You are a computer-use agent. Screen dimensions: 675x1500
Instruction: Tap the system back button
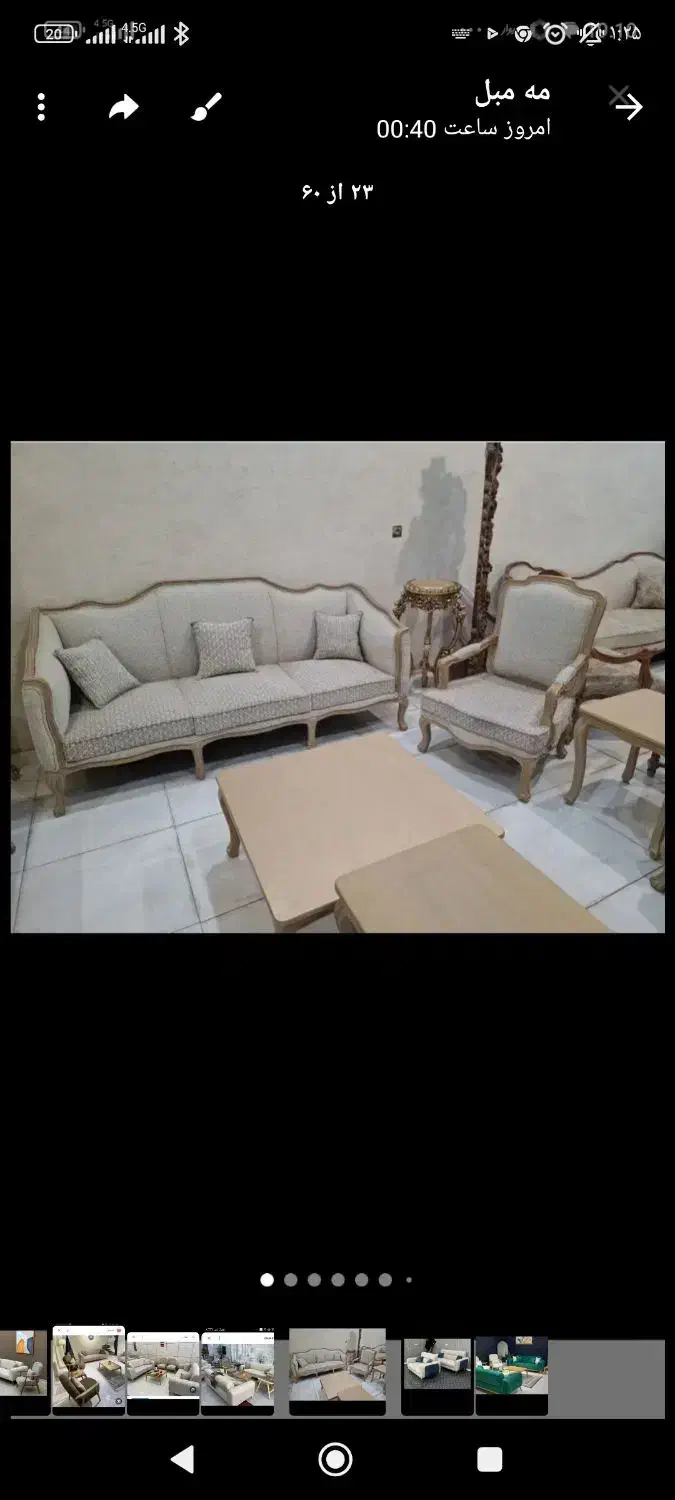[x=182, y=1460]
